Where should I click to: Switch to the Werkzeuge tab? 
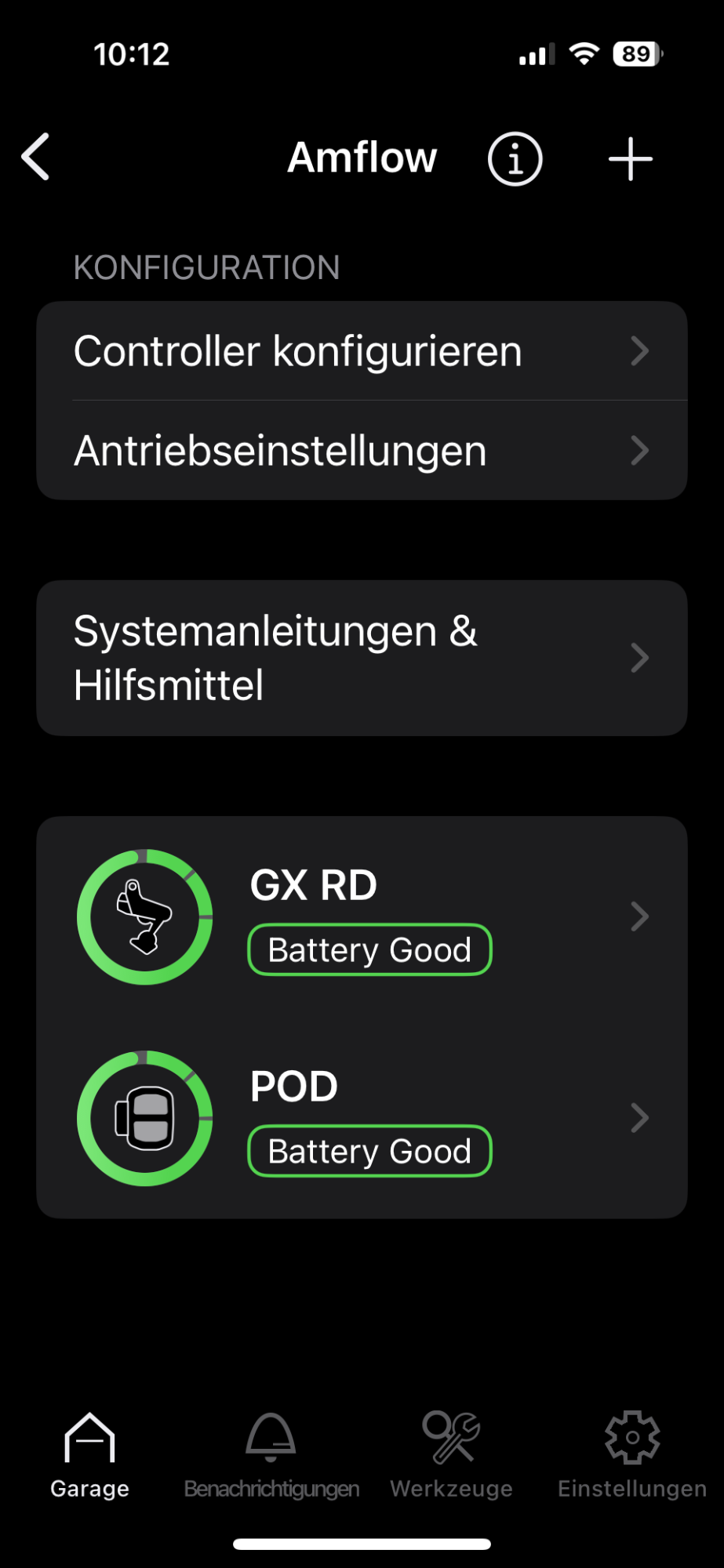452,1454
